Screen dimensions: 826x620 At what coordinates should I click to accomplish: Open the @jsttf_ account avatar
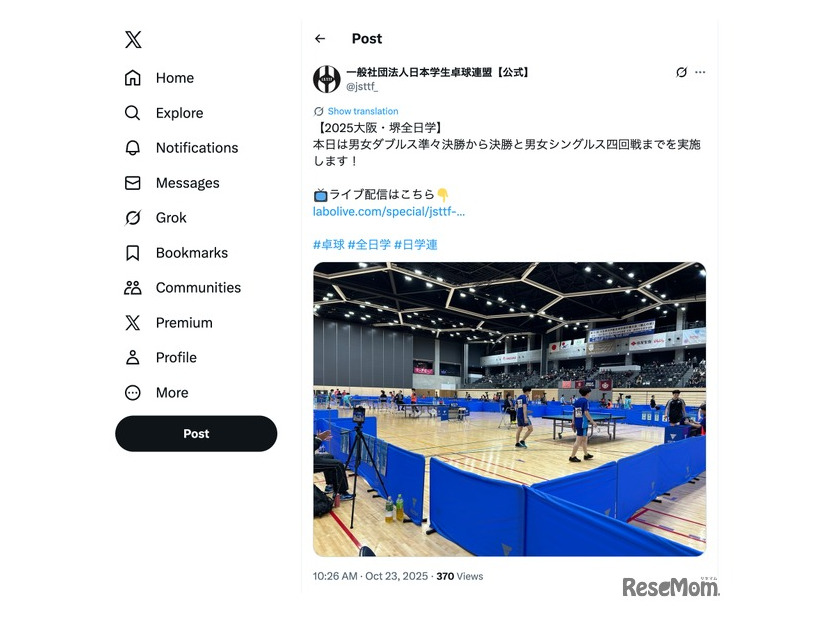327,79
